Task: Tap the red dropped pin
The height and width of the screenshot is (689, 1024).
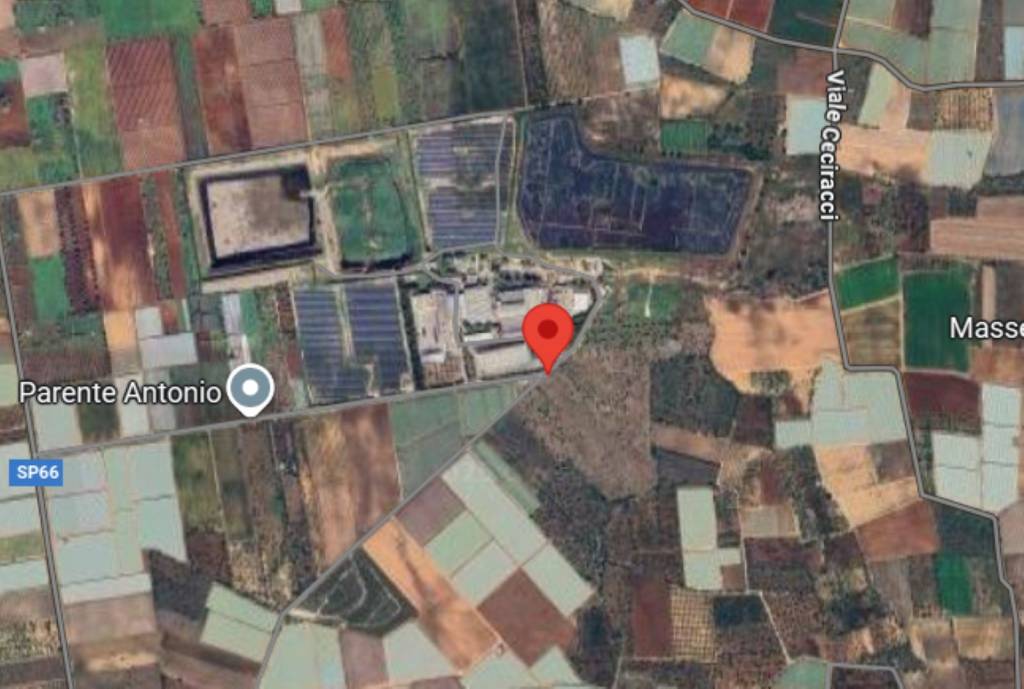Action: coord(548,334)
